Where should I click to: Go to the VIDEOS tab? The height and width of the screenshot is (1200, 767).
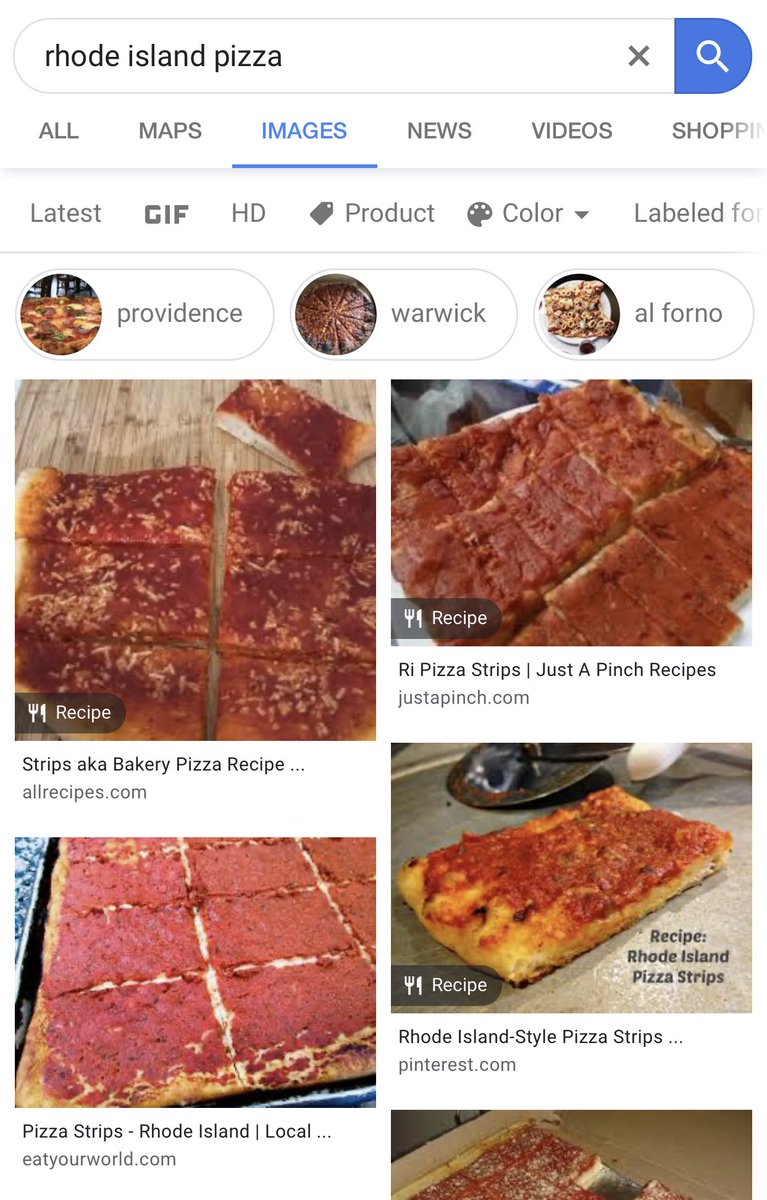click(571, 131)
